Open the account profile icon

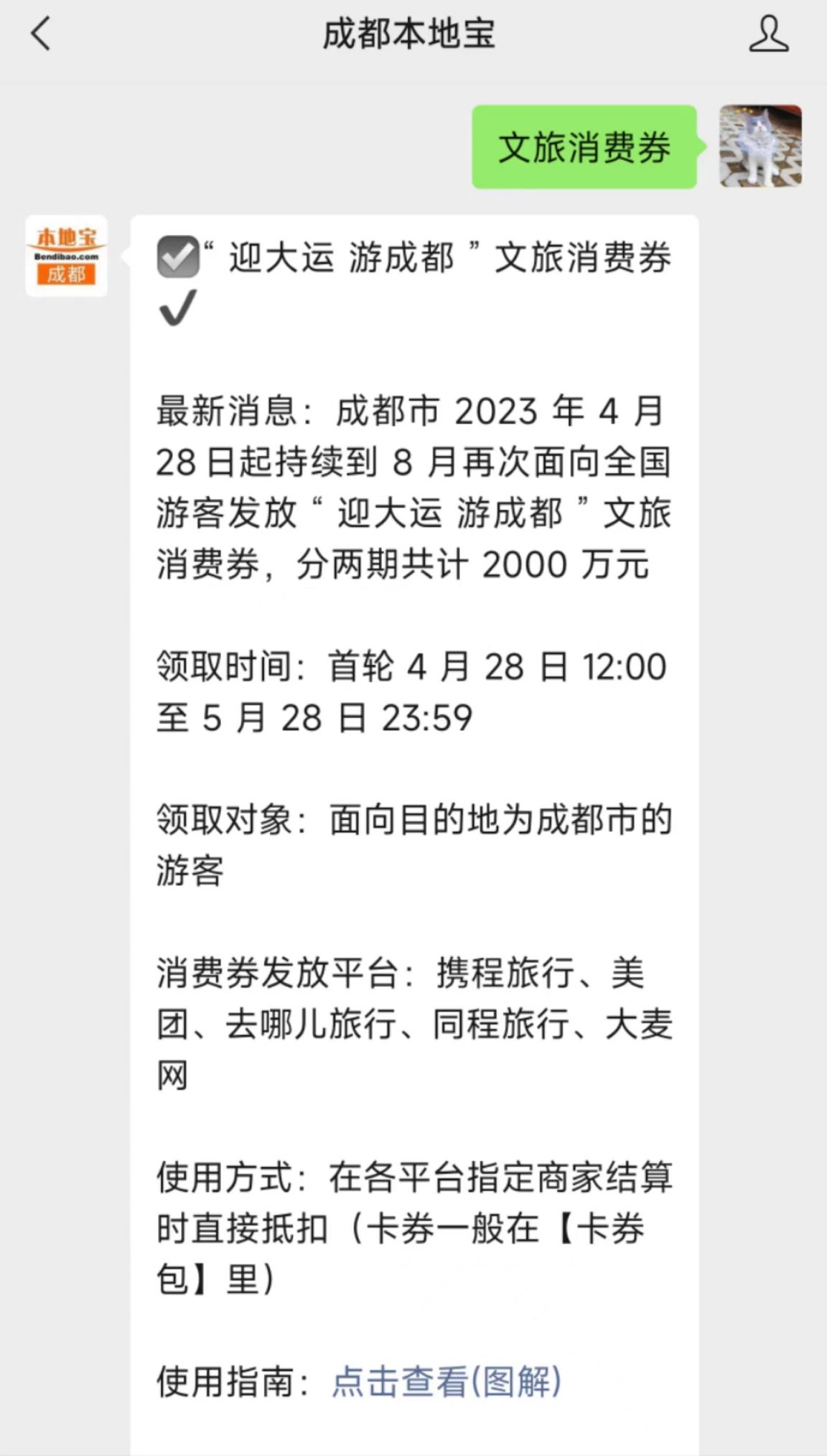coord(769,34)
